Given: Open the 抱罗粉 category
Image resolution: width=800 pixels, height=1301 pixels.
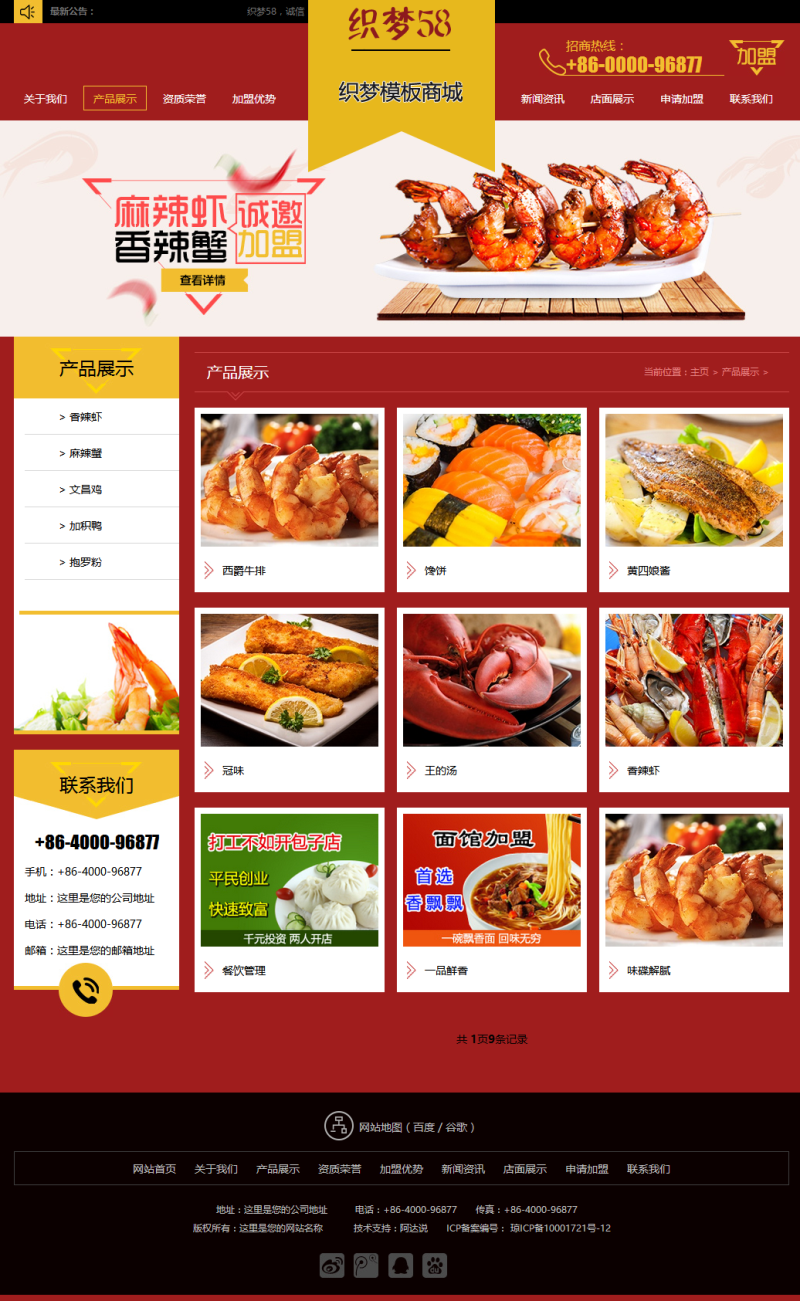Looking at the screenshot, I should [x=85, y=562].
